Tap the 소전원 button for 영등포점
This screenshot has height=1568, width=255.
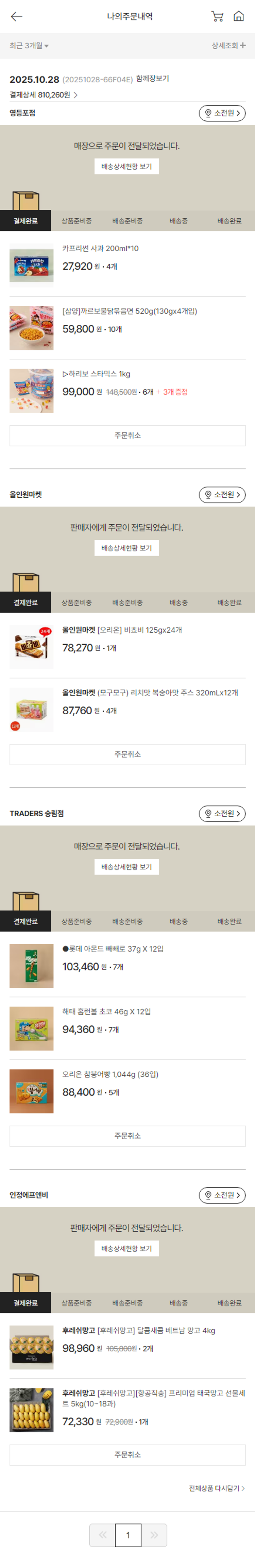(222, 113)
